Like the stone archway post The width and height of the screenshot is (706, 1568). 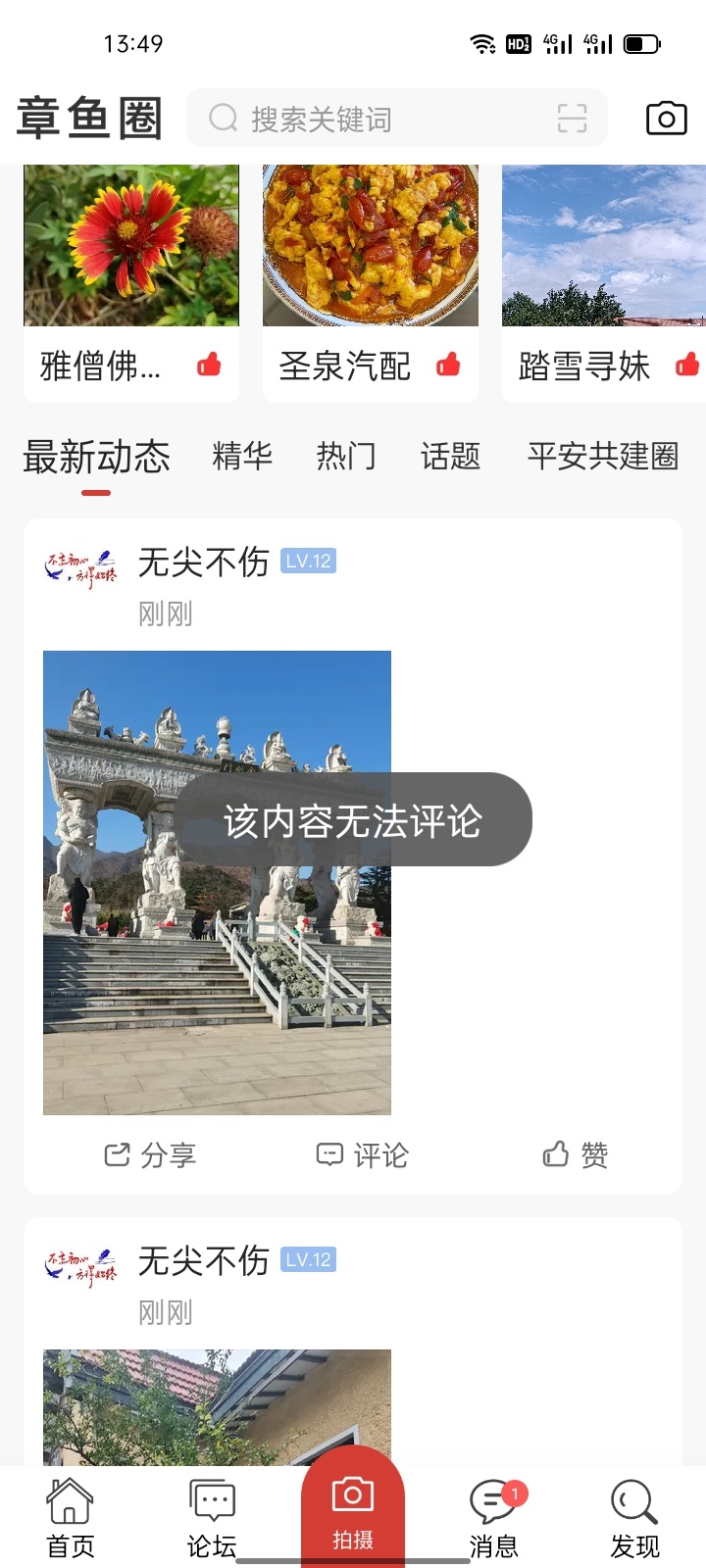pos(576,1155)
